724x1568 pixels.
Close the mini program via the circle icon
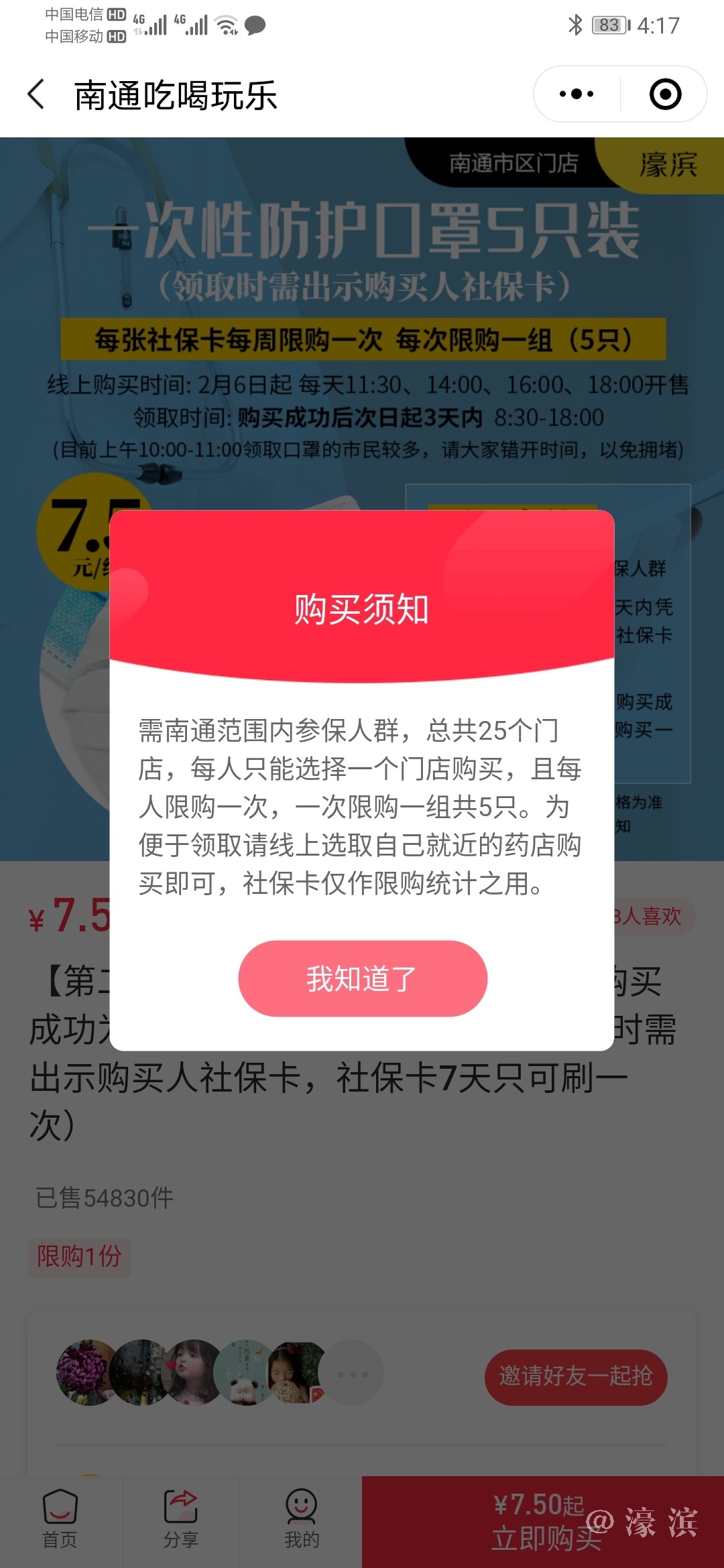pyautogui.click(x=665, y=94)
